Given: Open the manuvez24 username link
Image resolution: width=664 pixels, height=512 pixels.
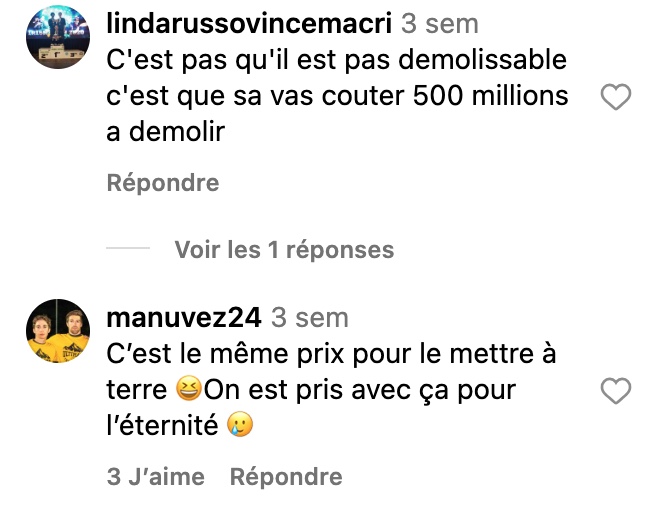Looking at the screenshot, I should tap(184, 318).
